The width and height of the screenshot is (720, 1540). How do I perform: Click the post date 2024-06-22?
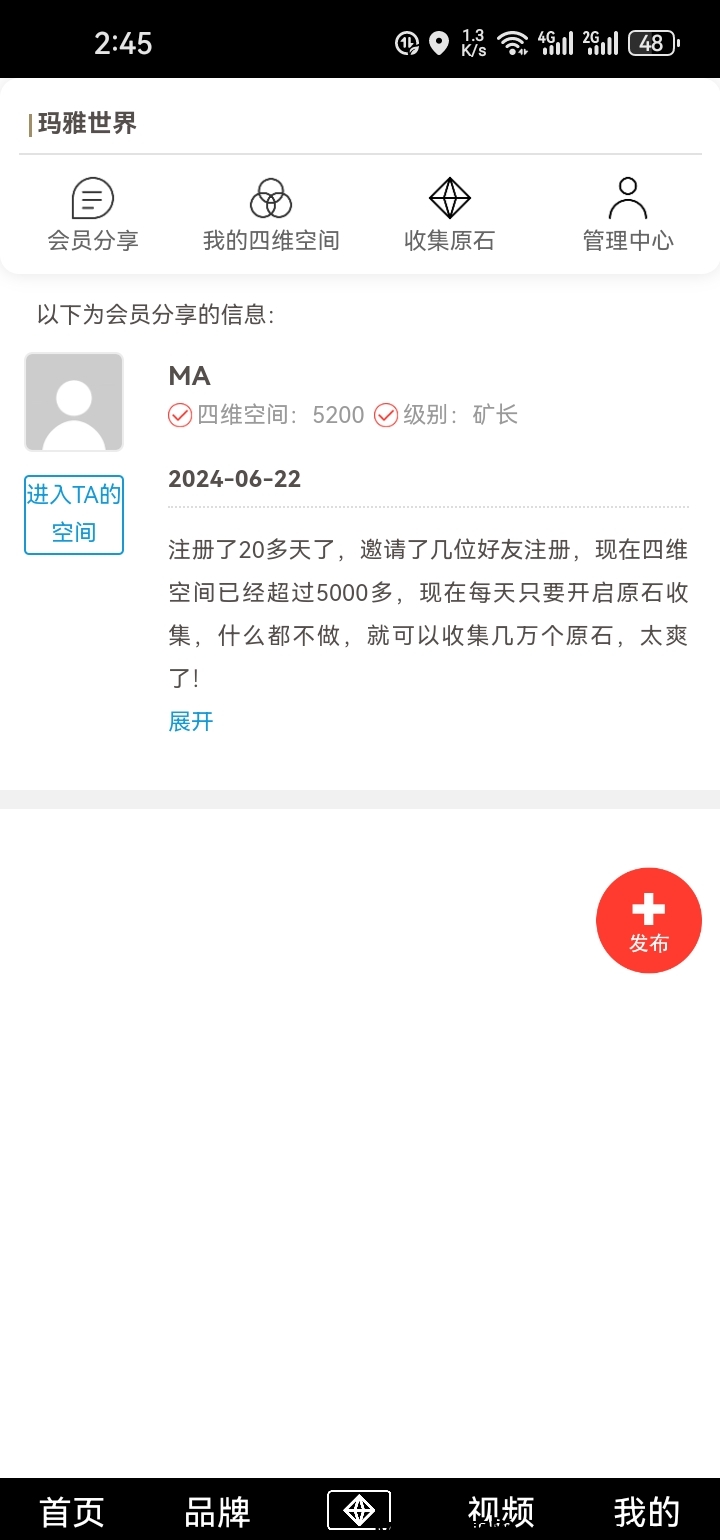(x=234, y=478)
